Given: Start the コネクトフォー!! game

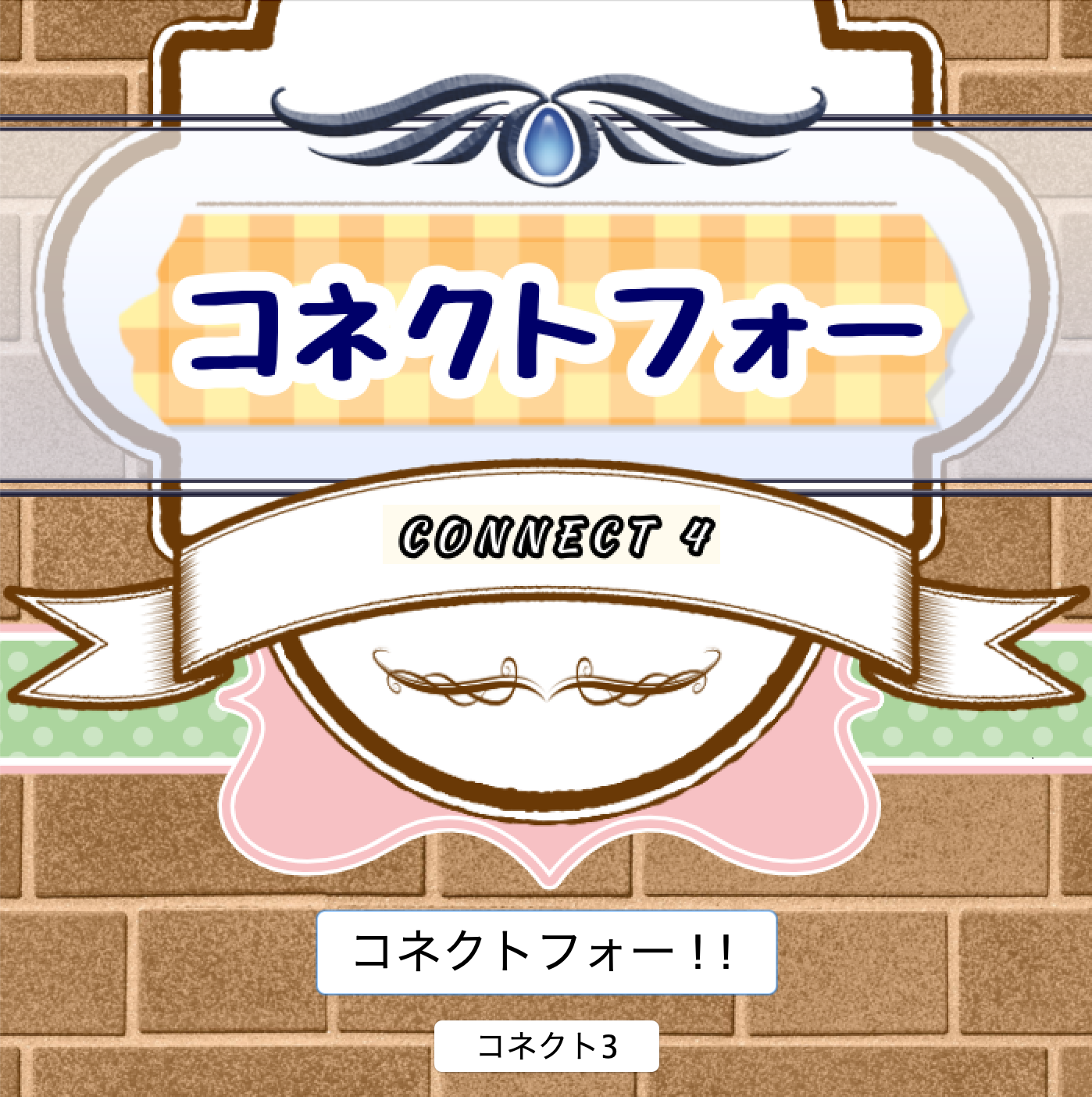Looking at the screenshot, I should pyautogui.click(x=546, y=952).
